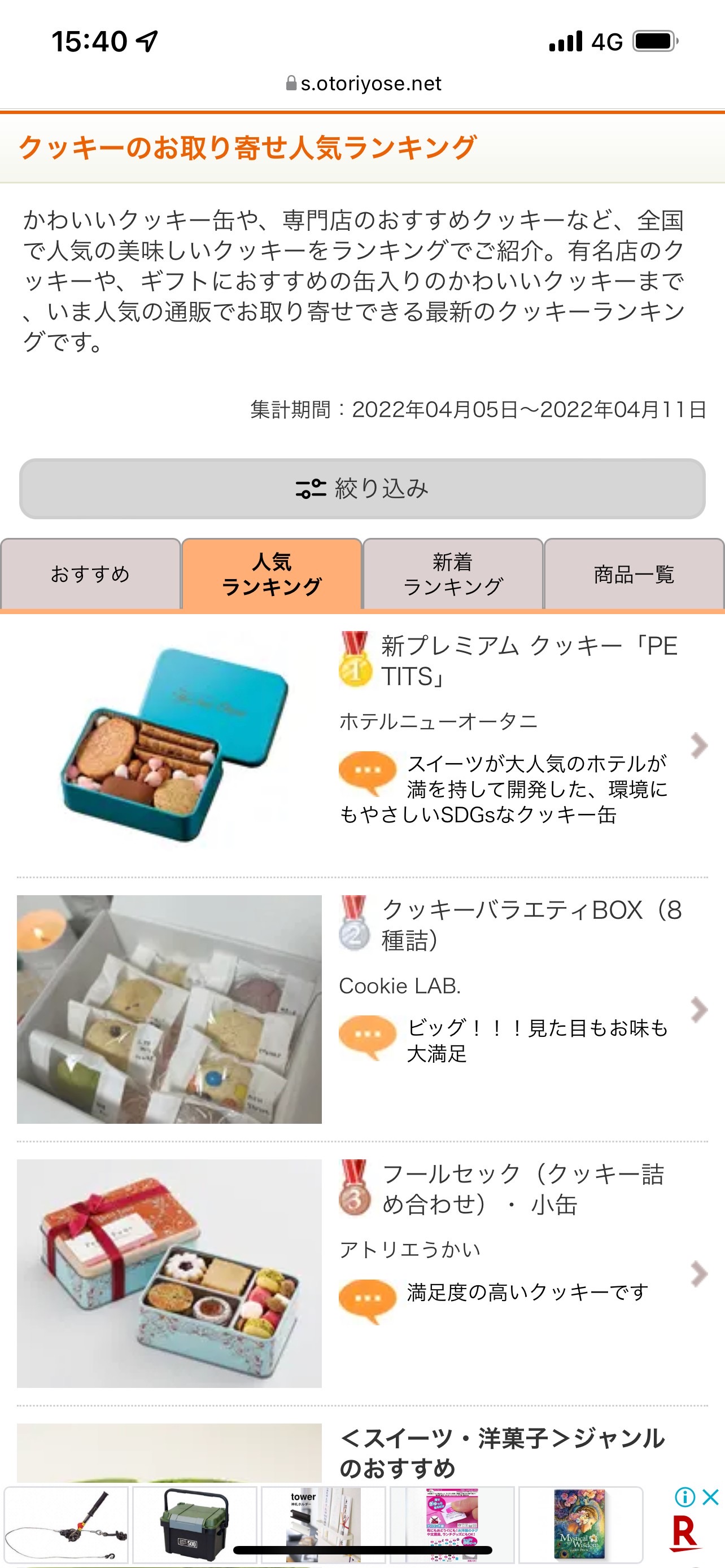Open the ad info icon
The width and height of the screenshot is (725, 1568).
point(685,1497)
